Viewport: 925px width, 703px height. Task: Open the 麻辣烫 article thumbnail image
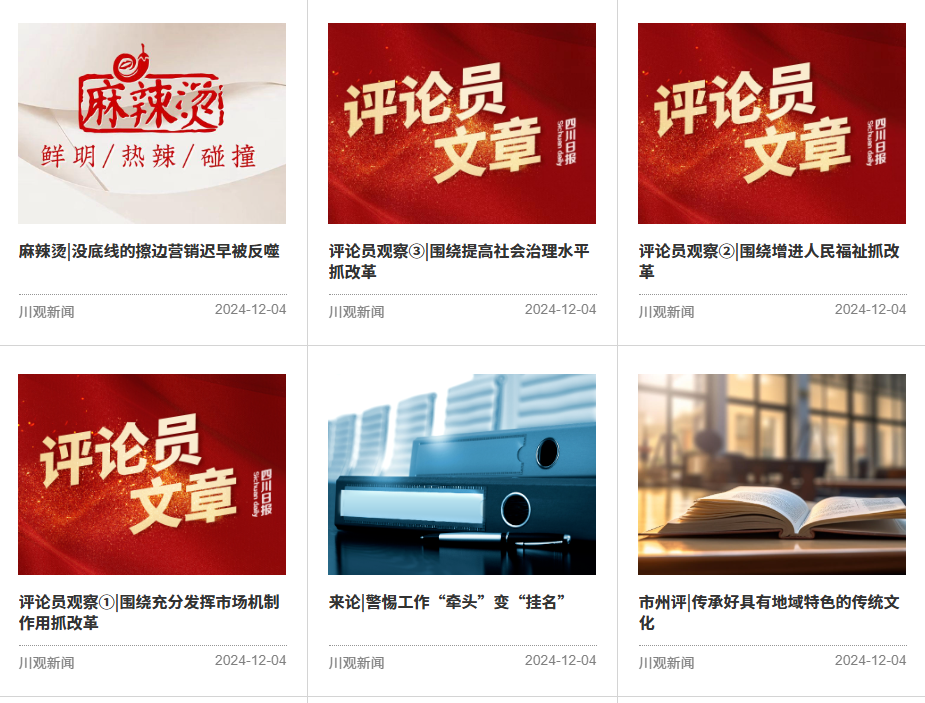(x=152, y=123)
